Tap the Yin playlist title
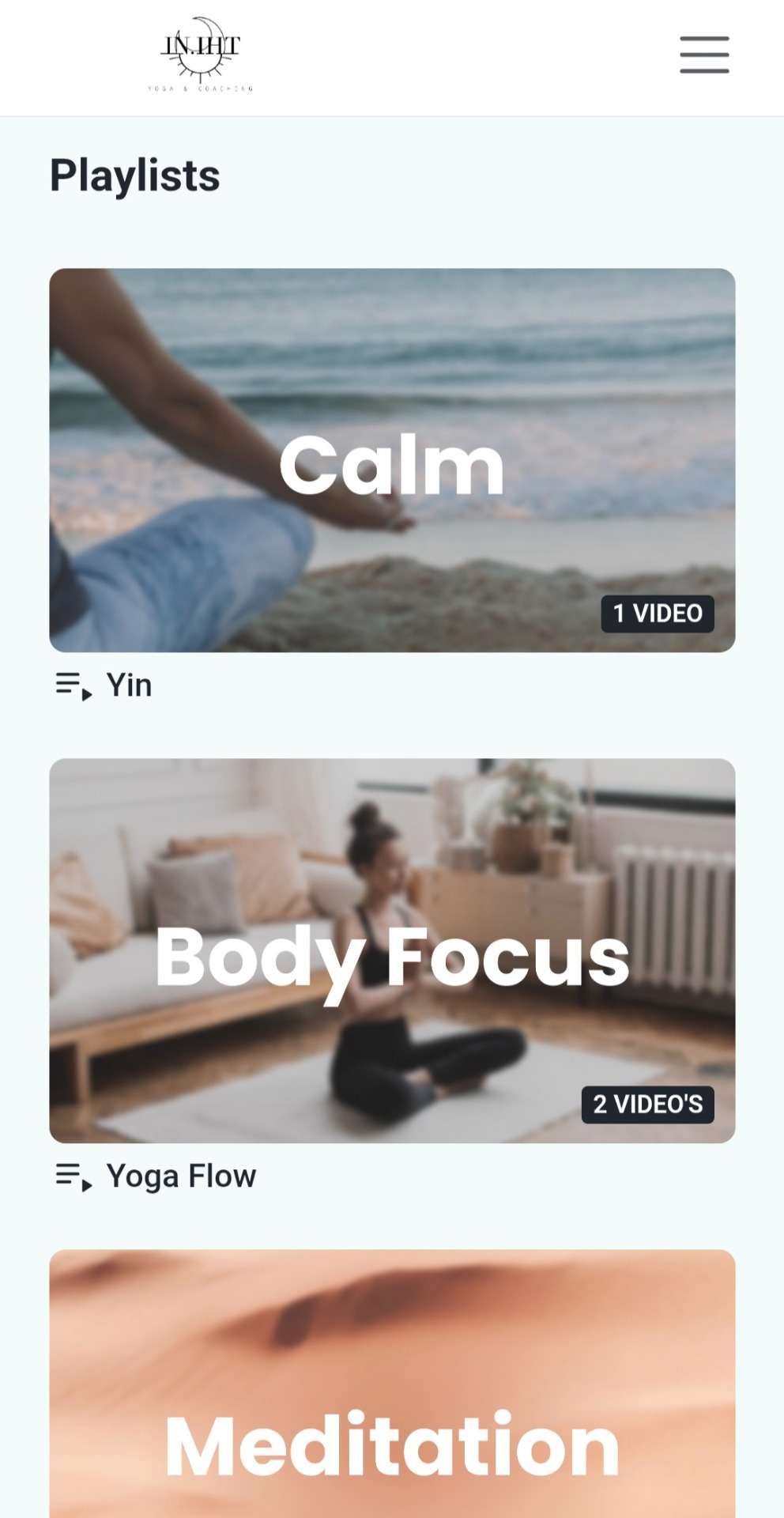Image resolution: width=784 pixels, height=1518 pixels. [129, 685]
